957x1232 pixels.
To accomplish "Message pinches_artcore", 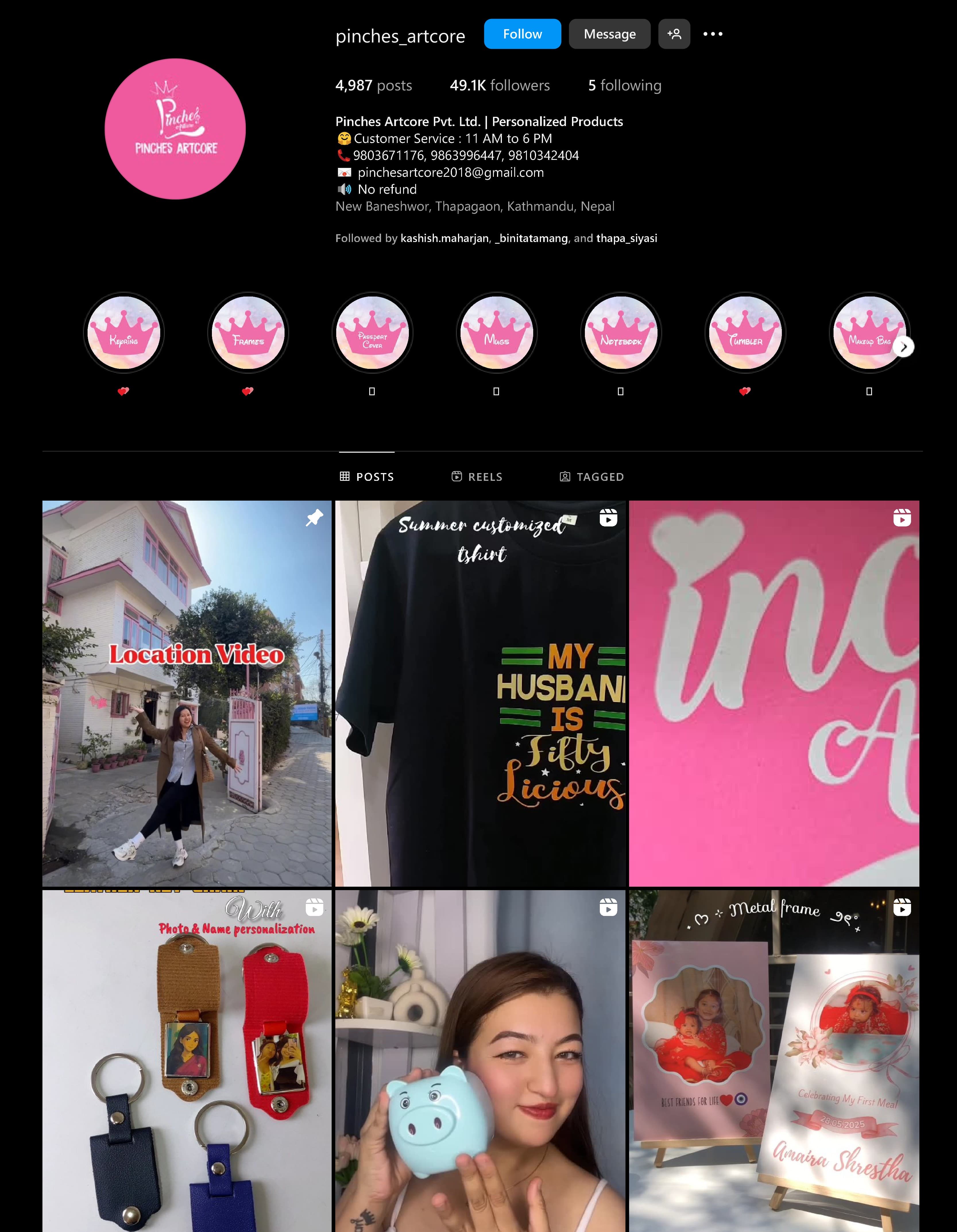I will click(609, 34).
